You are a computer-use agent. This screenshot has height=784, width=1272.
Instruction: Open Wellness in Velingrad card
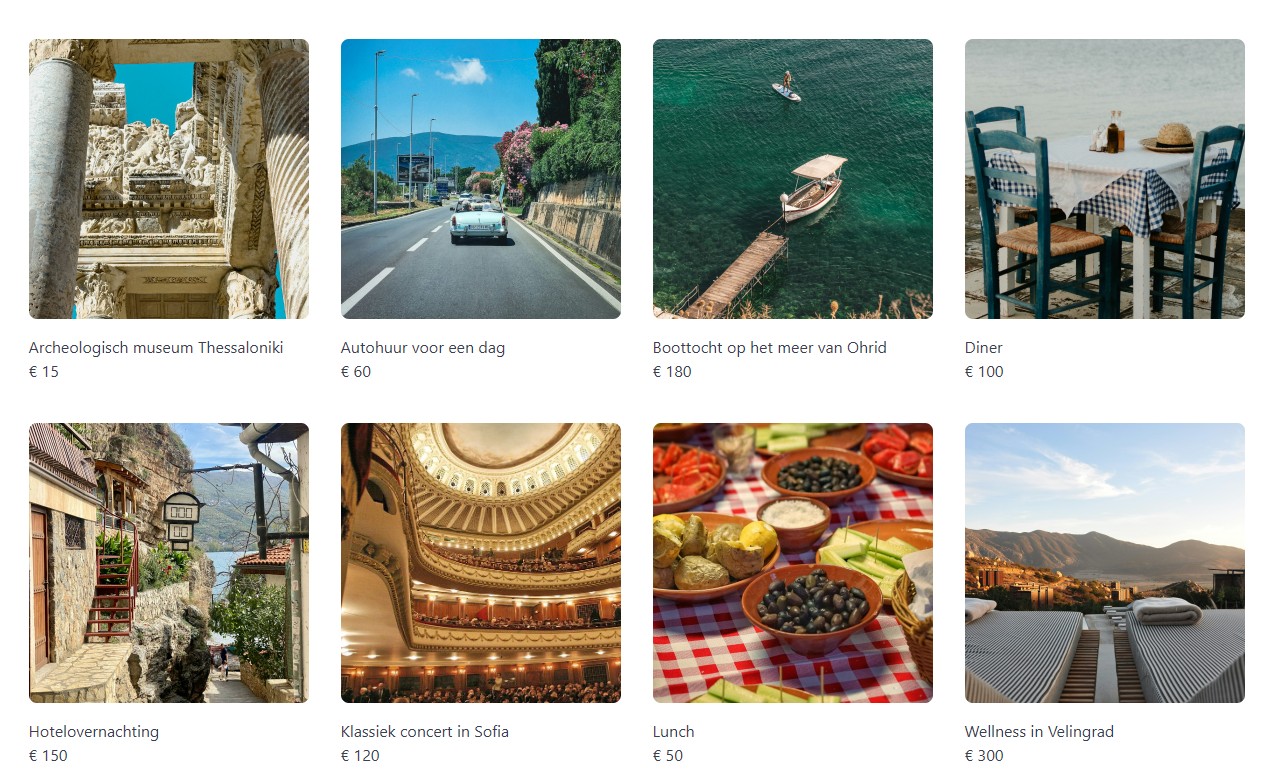(1104, 562)
